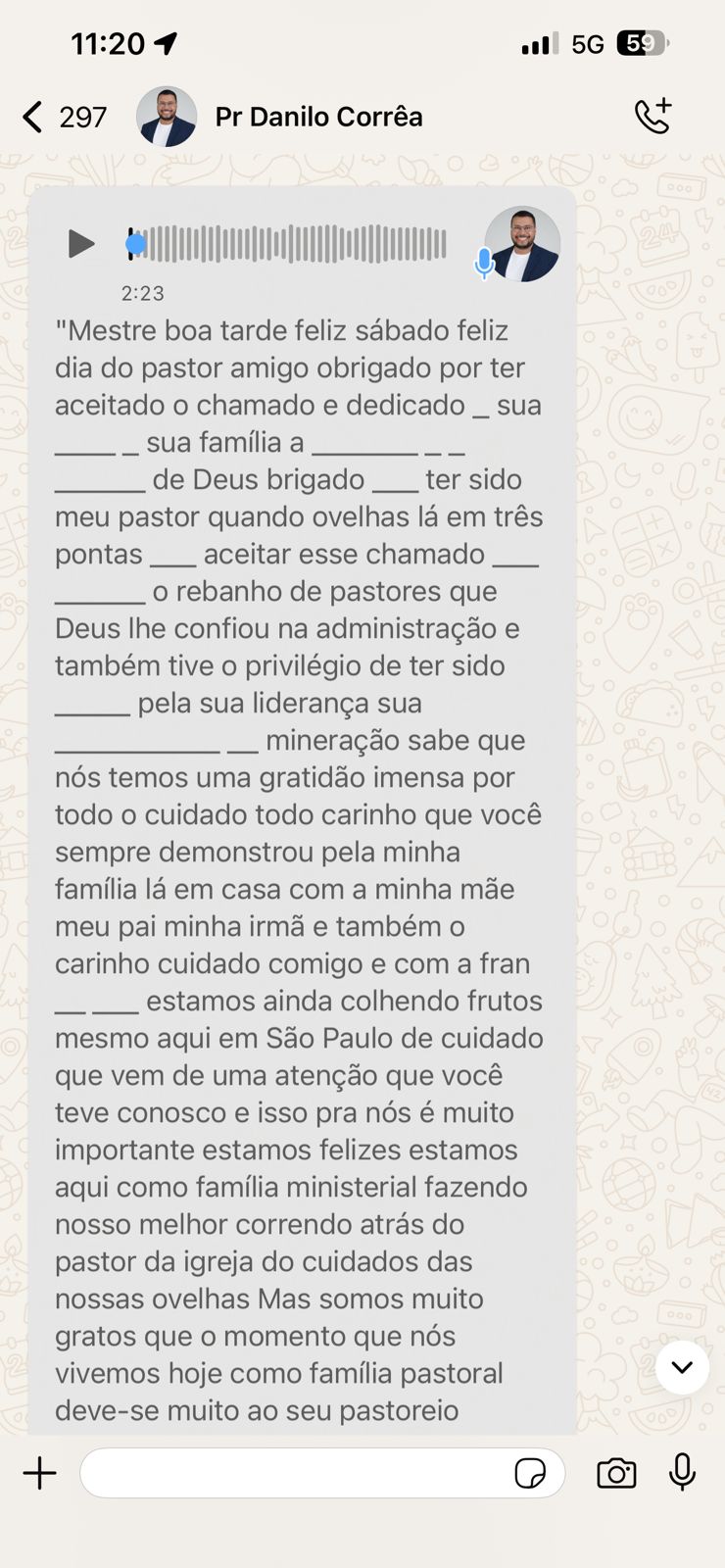Open the attachments plus menu
Viewport: 725px width, 1568px height.
coord(40,1473)
